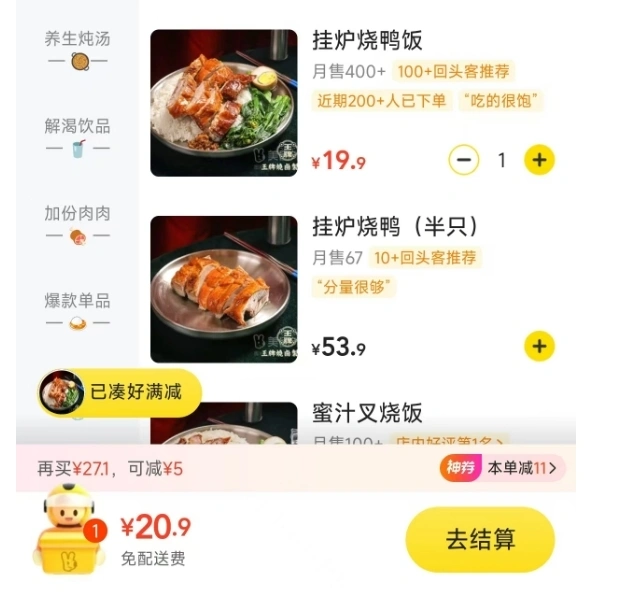The width and height of the screenshot is (621, 596).
Task: Open 挂炉烧鸭饭 dish photo
Action: click(x=223, y=103)
